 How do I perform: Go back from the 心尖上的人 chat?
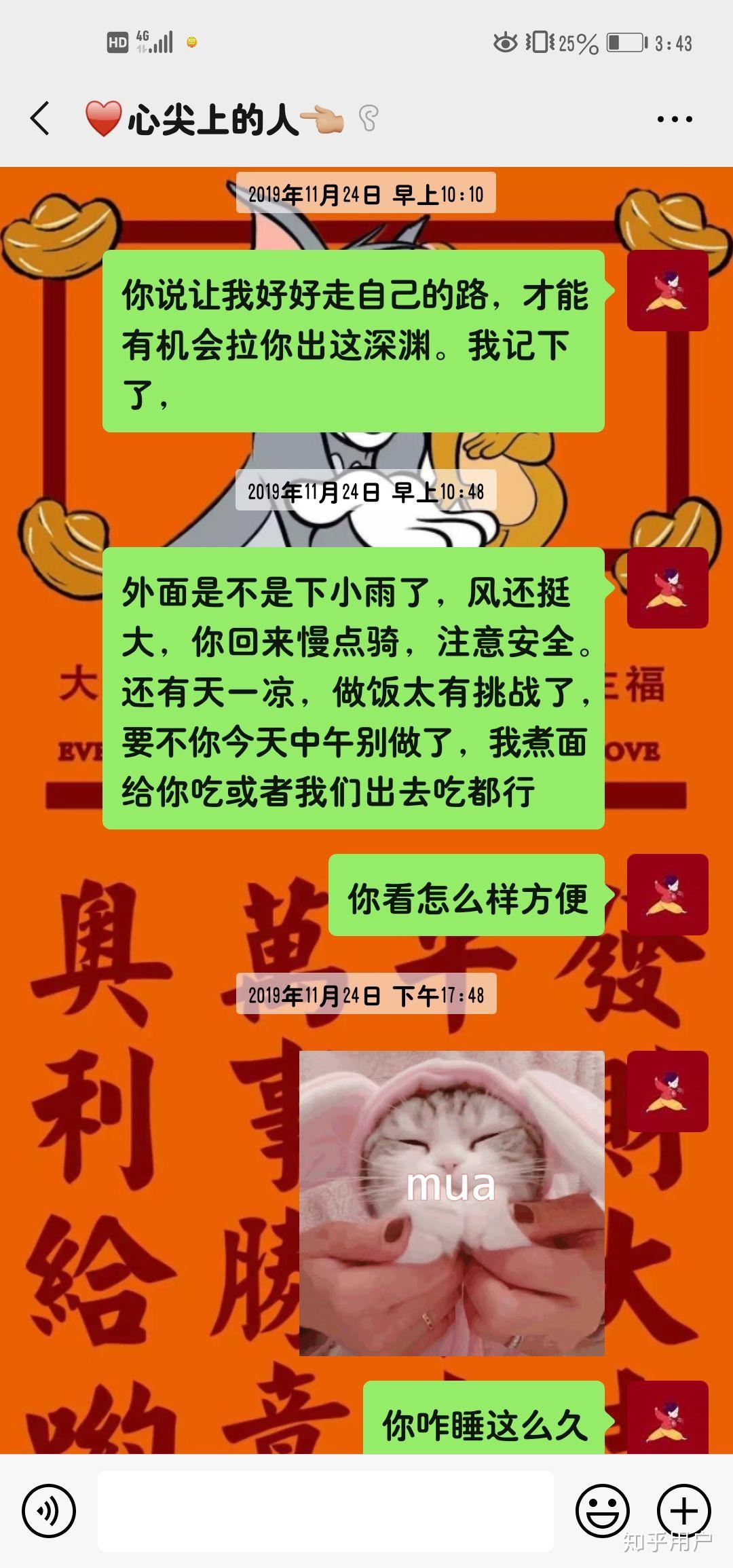[41, 119]
